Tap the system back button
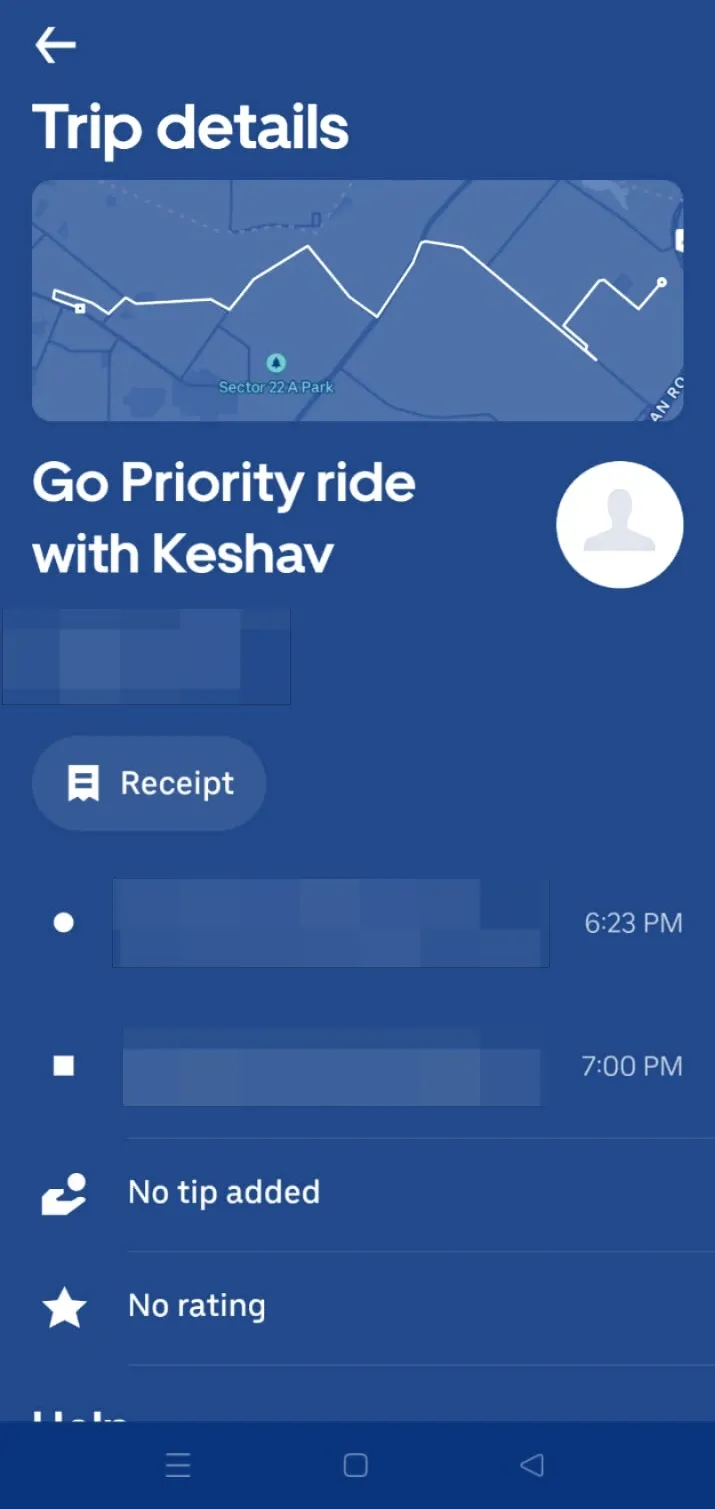This screenshot has width=715, height=1509. 532,1466
